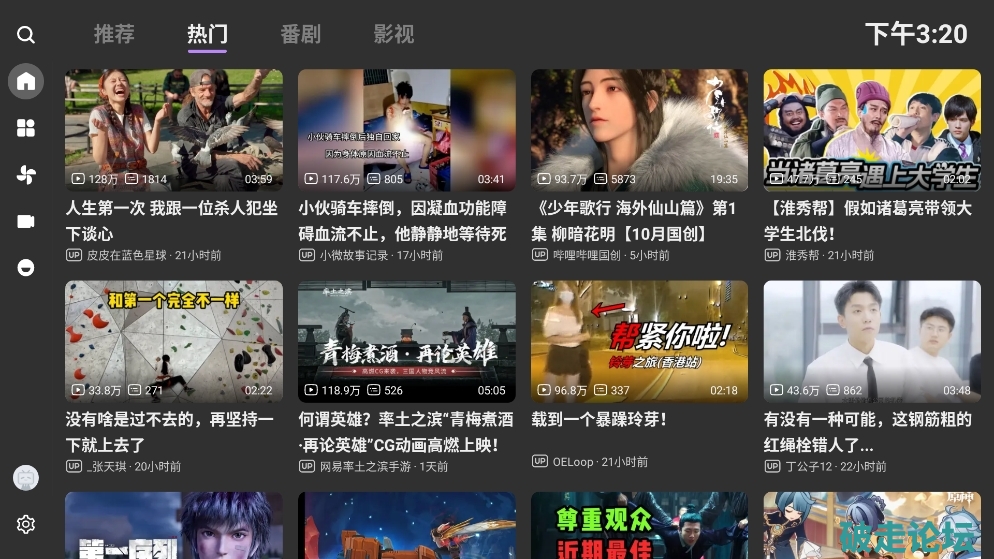Screen dimensions: 994x559
Task: Switch to the 影视 tab
Action: point(393,34)
